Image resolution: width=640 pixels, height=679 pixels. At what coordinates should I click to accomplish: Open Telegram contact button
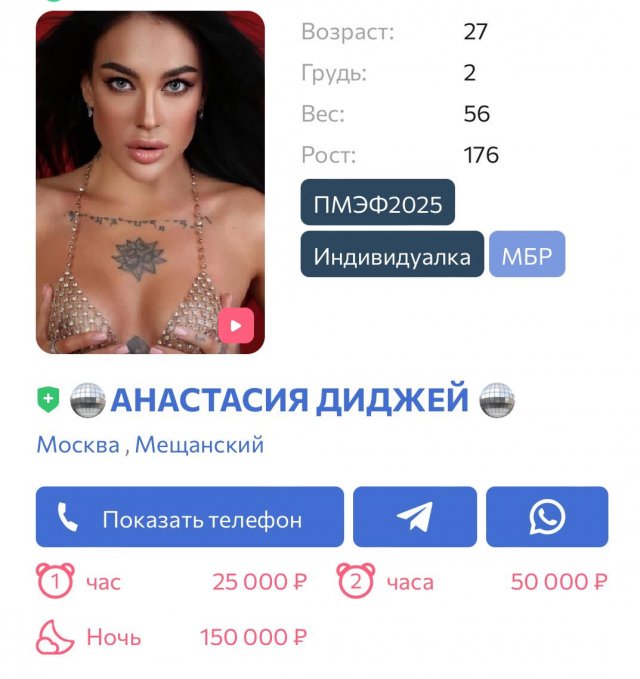coord(415,518)
